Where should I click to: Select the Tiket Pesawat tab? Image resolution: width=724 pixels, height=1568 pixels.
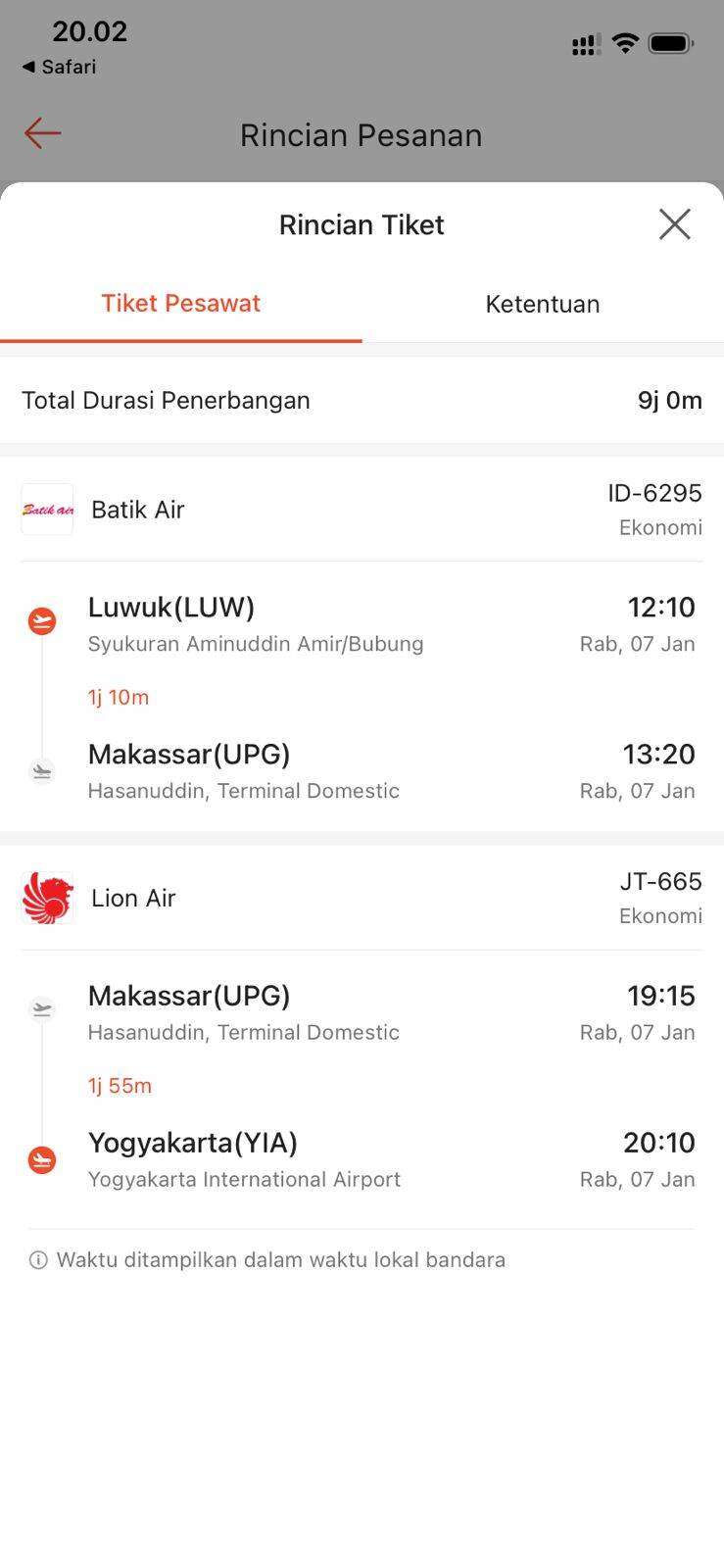tap(181, 304)
